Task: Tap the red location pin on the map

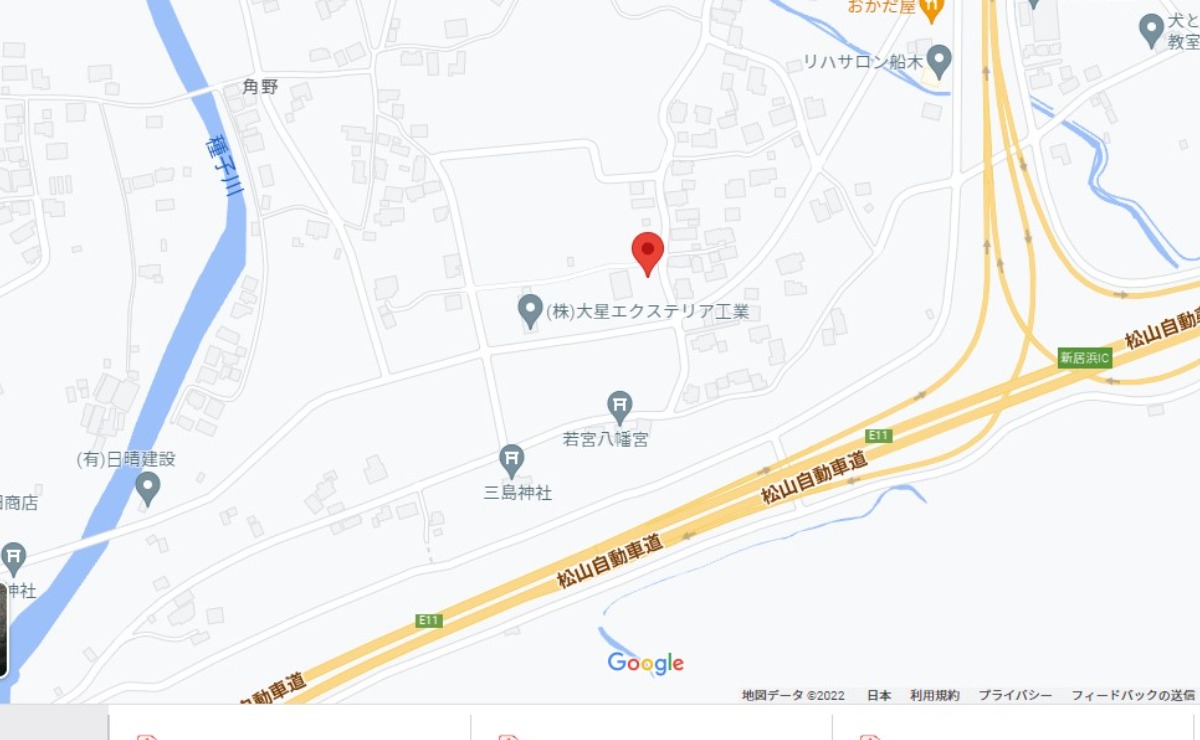Action: (x=648, y=251)
